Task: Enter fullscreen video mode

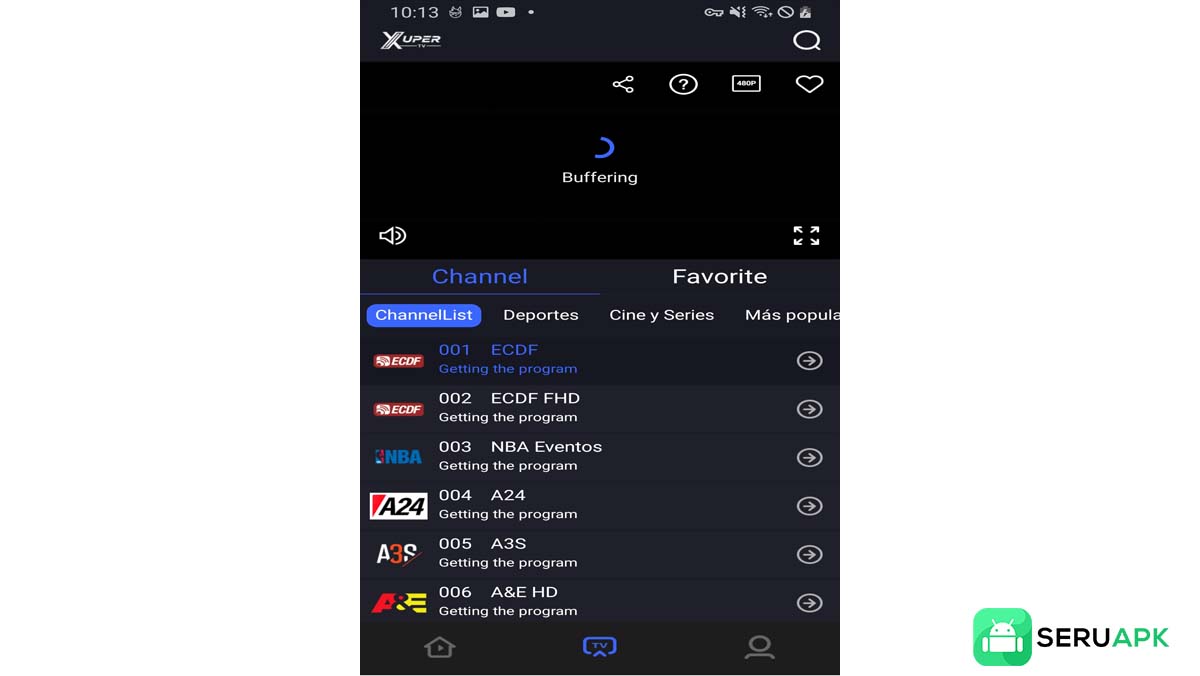Action: [806, 235]
